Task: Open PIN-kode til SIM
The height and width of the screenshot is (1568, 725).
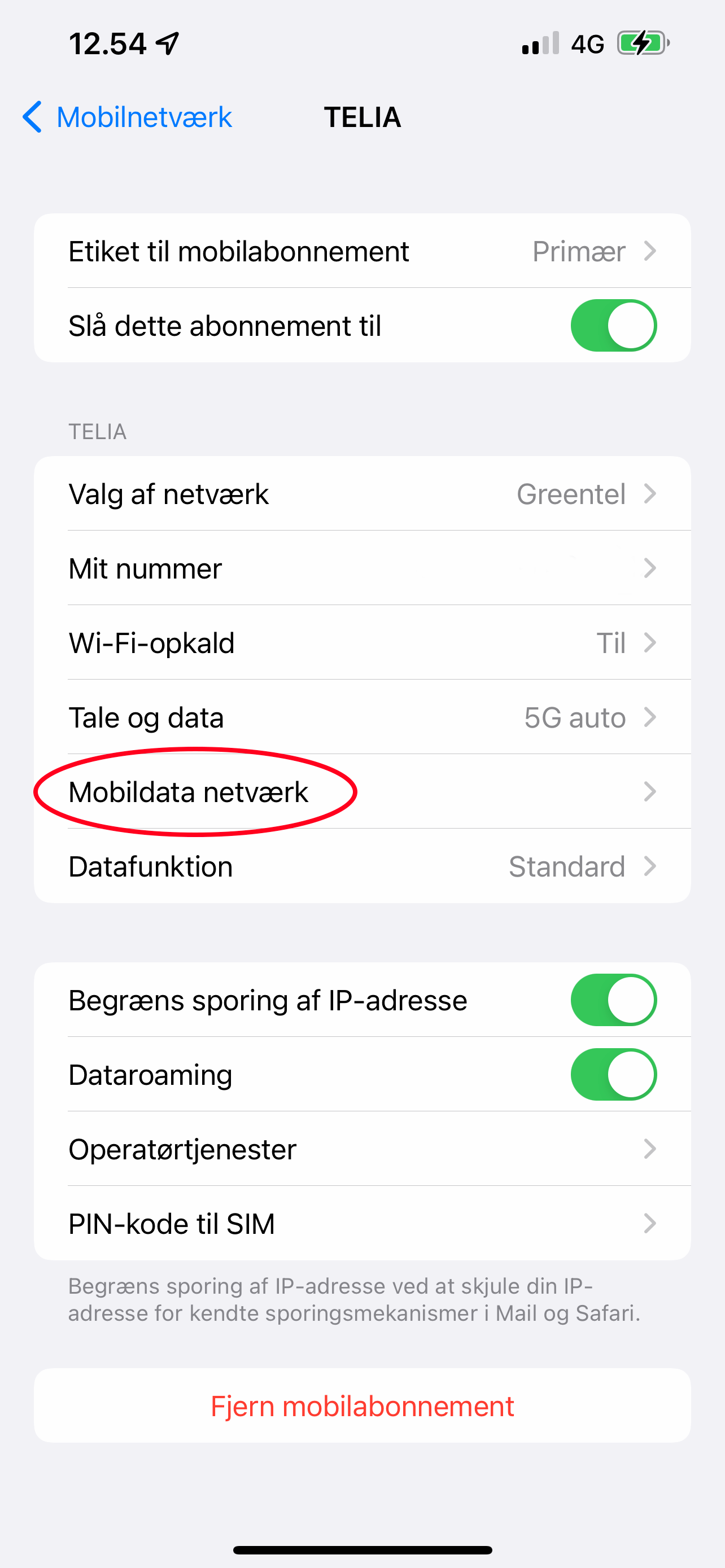Action: [x=362, y=1224]
